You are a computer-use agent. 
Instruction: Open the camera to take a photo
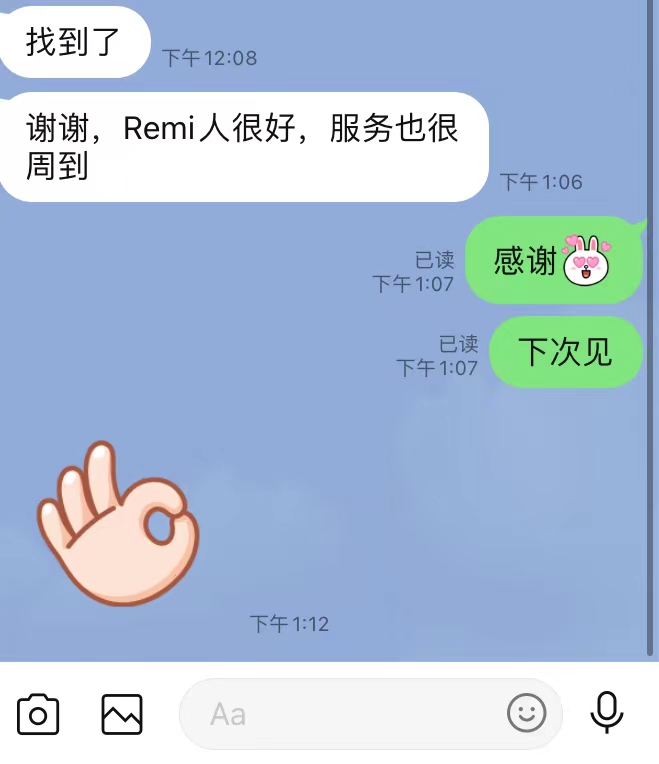[x=38, y=714]
